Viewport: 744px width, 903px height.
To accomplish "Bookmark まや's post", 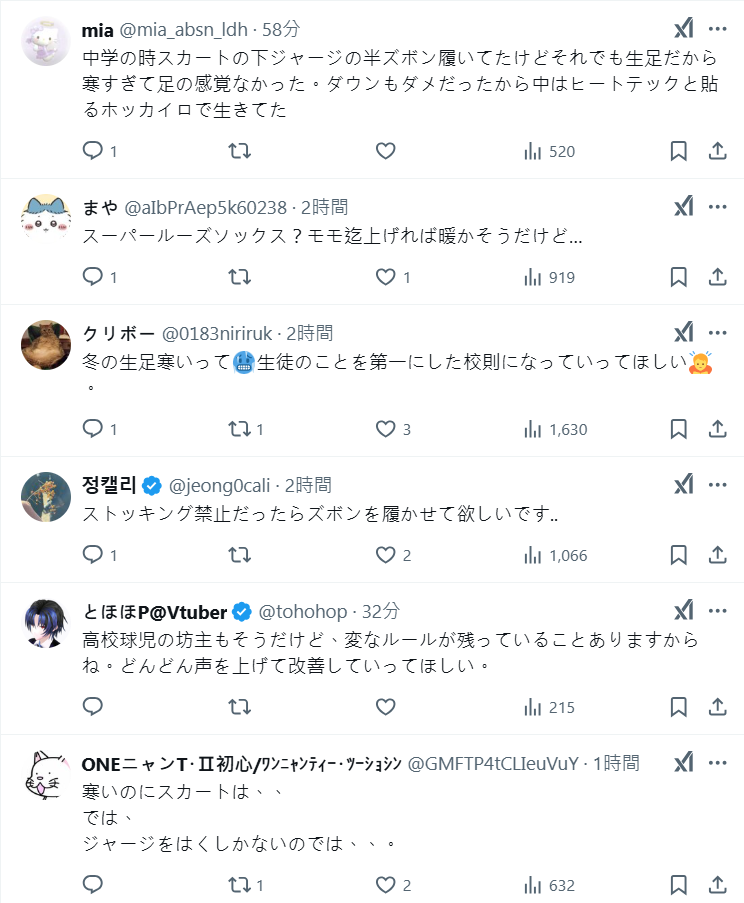I will point(678,277).
